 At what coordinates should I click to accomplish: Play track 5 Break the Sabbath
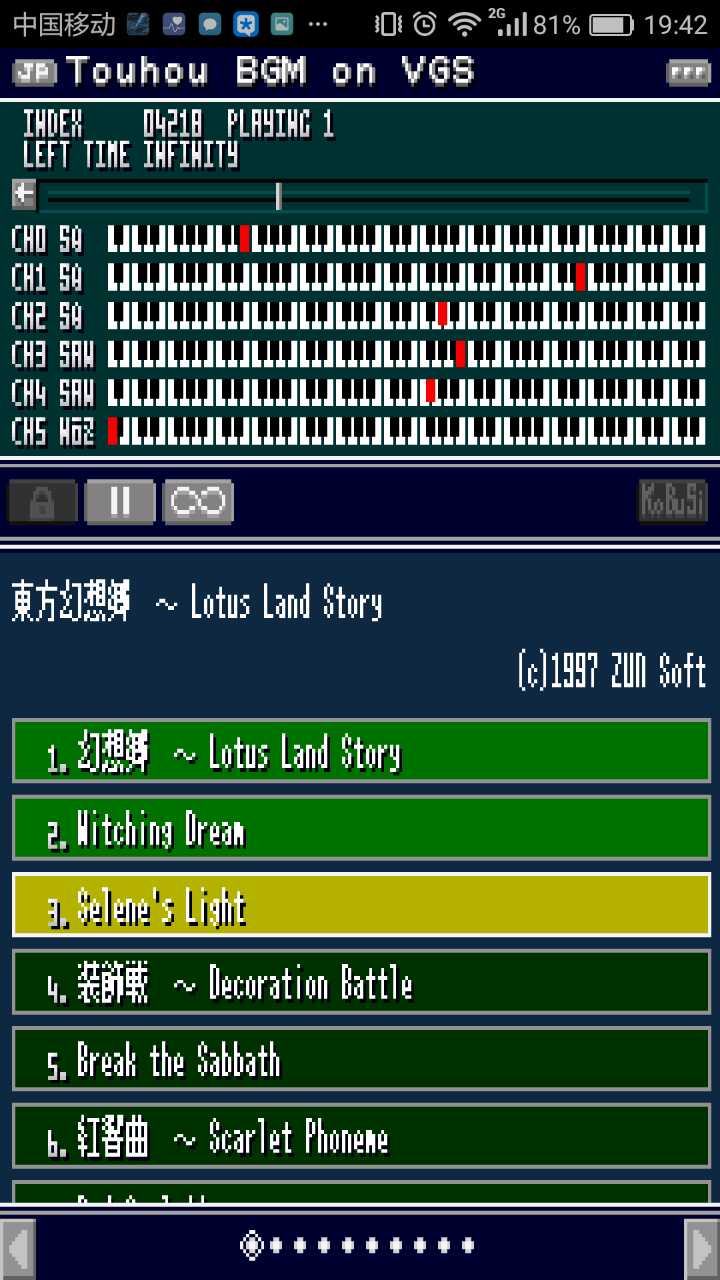[x=361, y=1060]
